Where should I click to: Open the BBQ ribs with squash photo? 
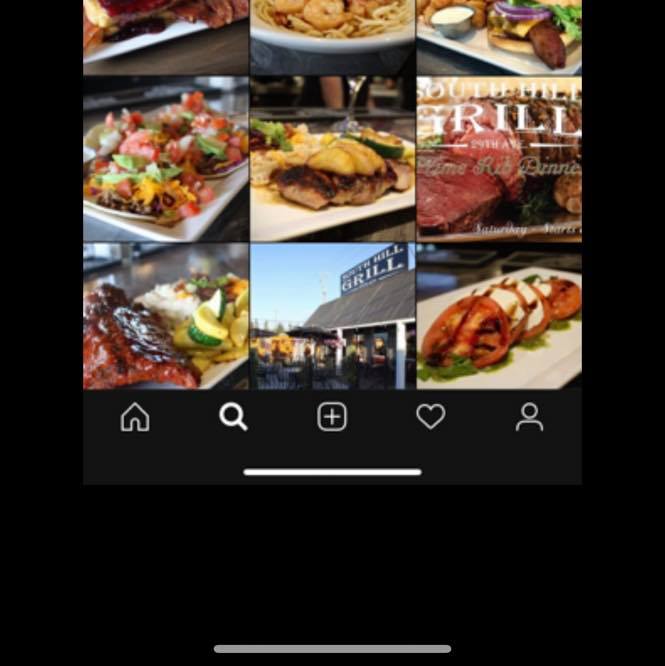pyautogui.click(x=166, y=316)
